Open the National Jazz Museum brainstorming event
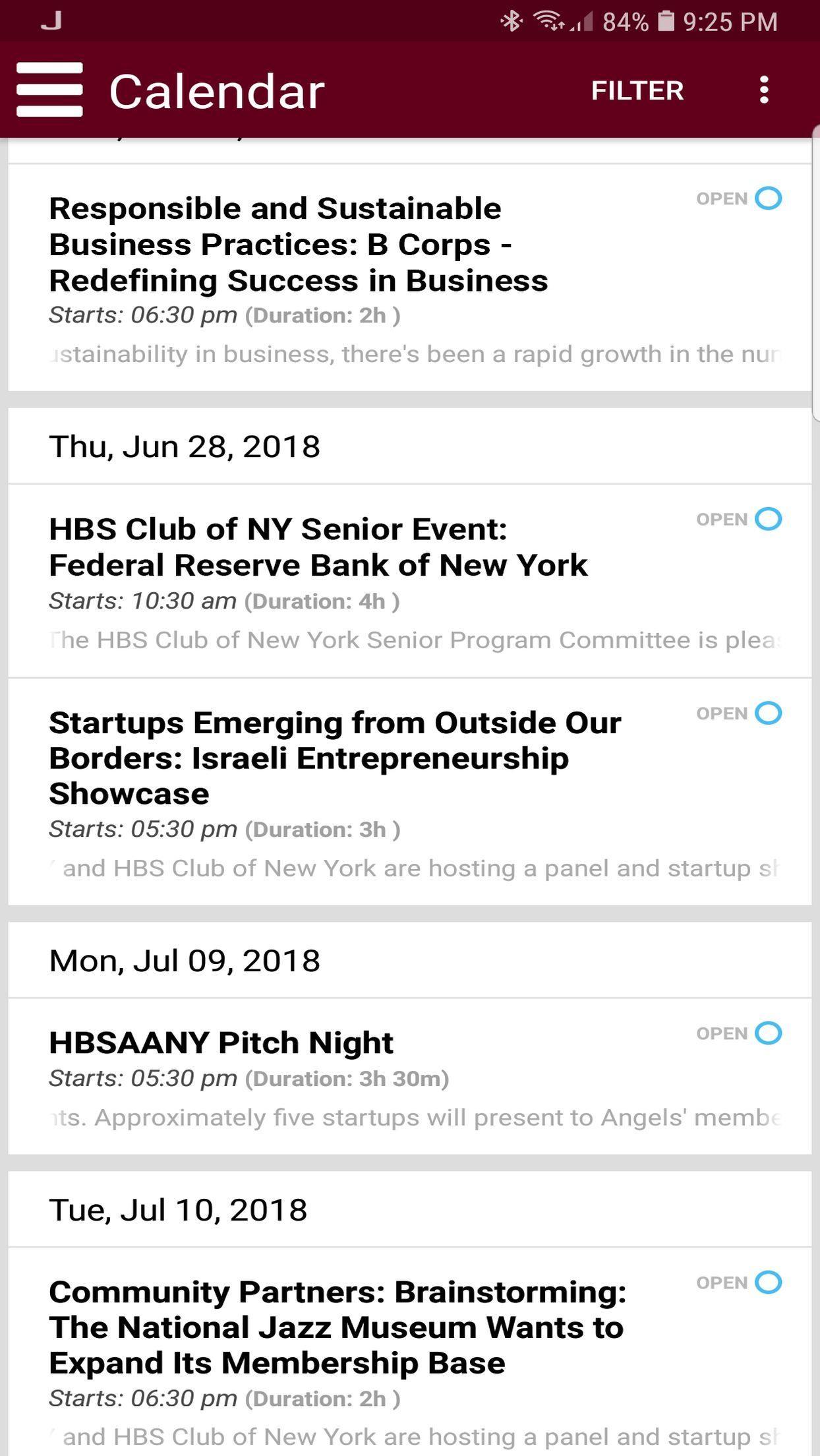 409,1351
